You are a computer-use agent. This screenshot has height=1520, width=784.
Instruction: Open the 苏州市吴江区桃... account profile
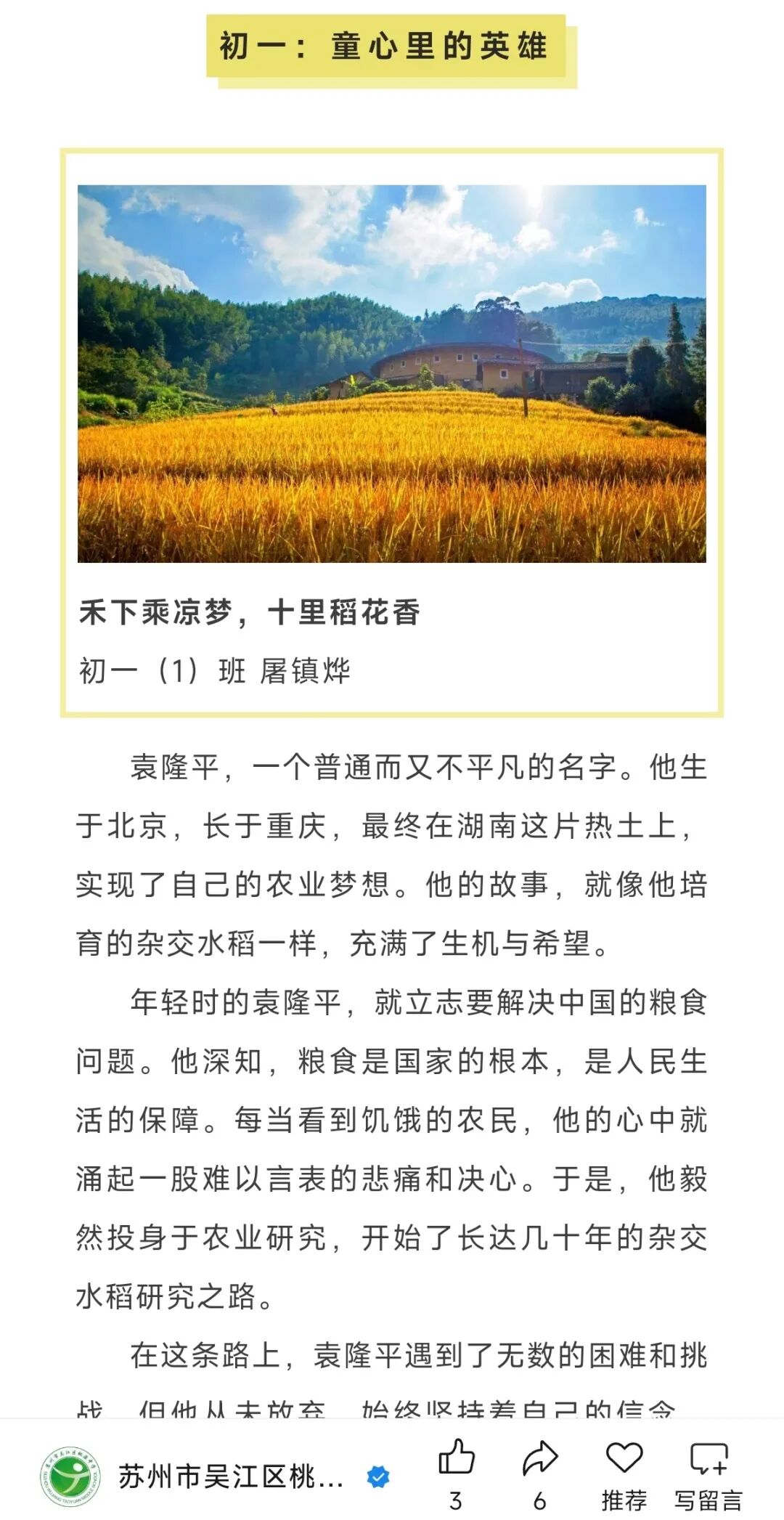click(x=229, y=1476)
